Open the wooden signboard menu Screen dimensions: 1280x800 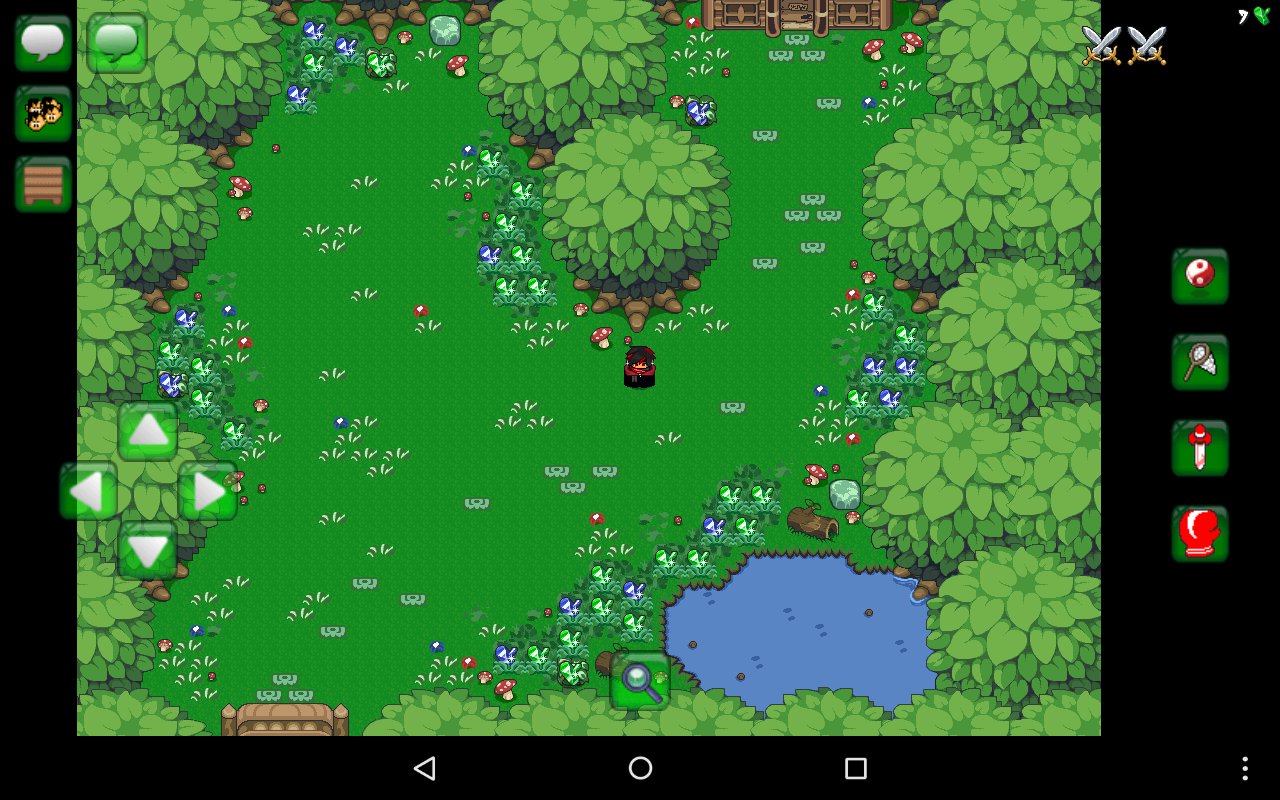tap(43, 184)
